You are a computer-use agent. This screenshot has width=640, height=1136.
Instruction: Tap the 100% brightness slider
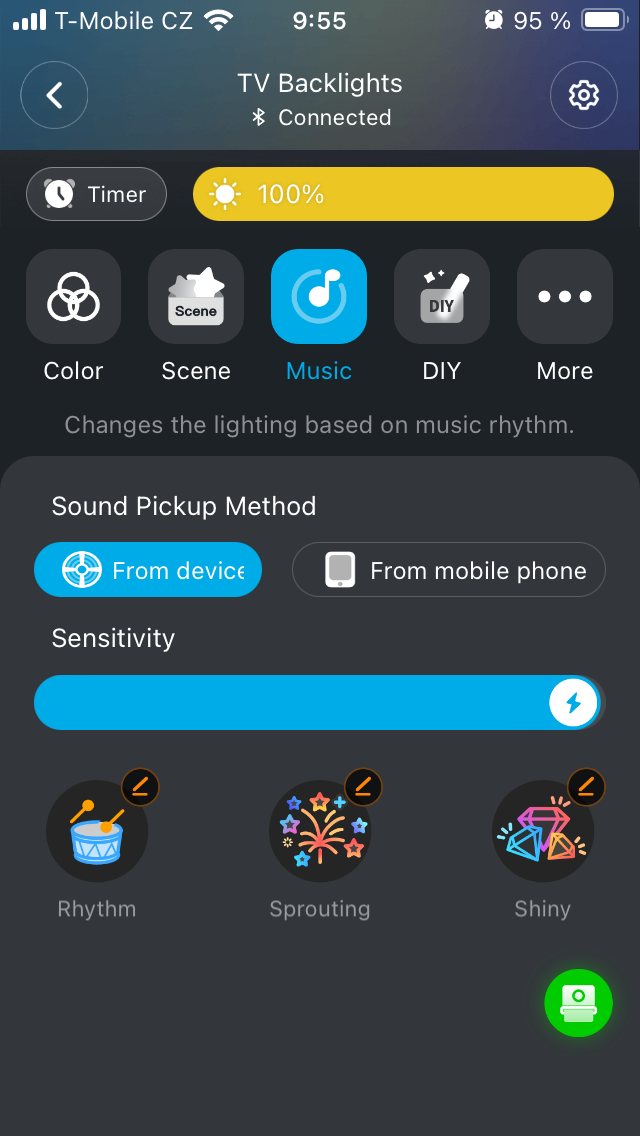tap(402, 194)
